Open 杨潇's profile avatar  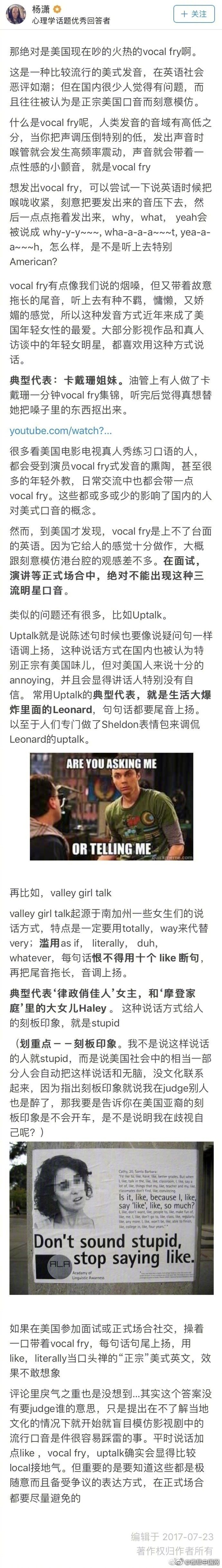point(14,14)
